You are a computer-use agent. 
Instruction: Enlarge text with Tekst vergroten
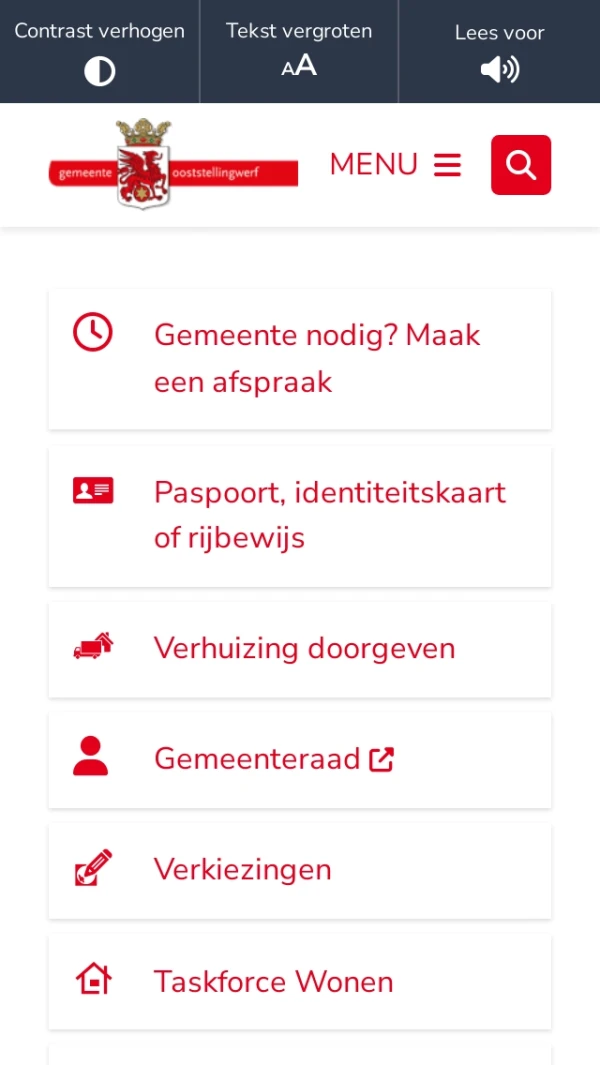[x=299, y=51]
